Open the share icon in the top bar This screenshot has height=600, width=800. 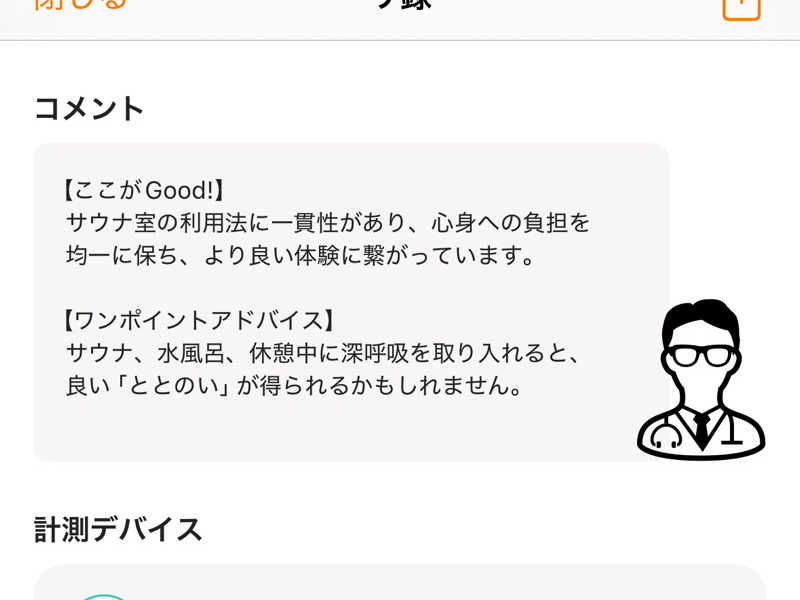pos(741,6)
